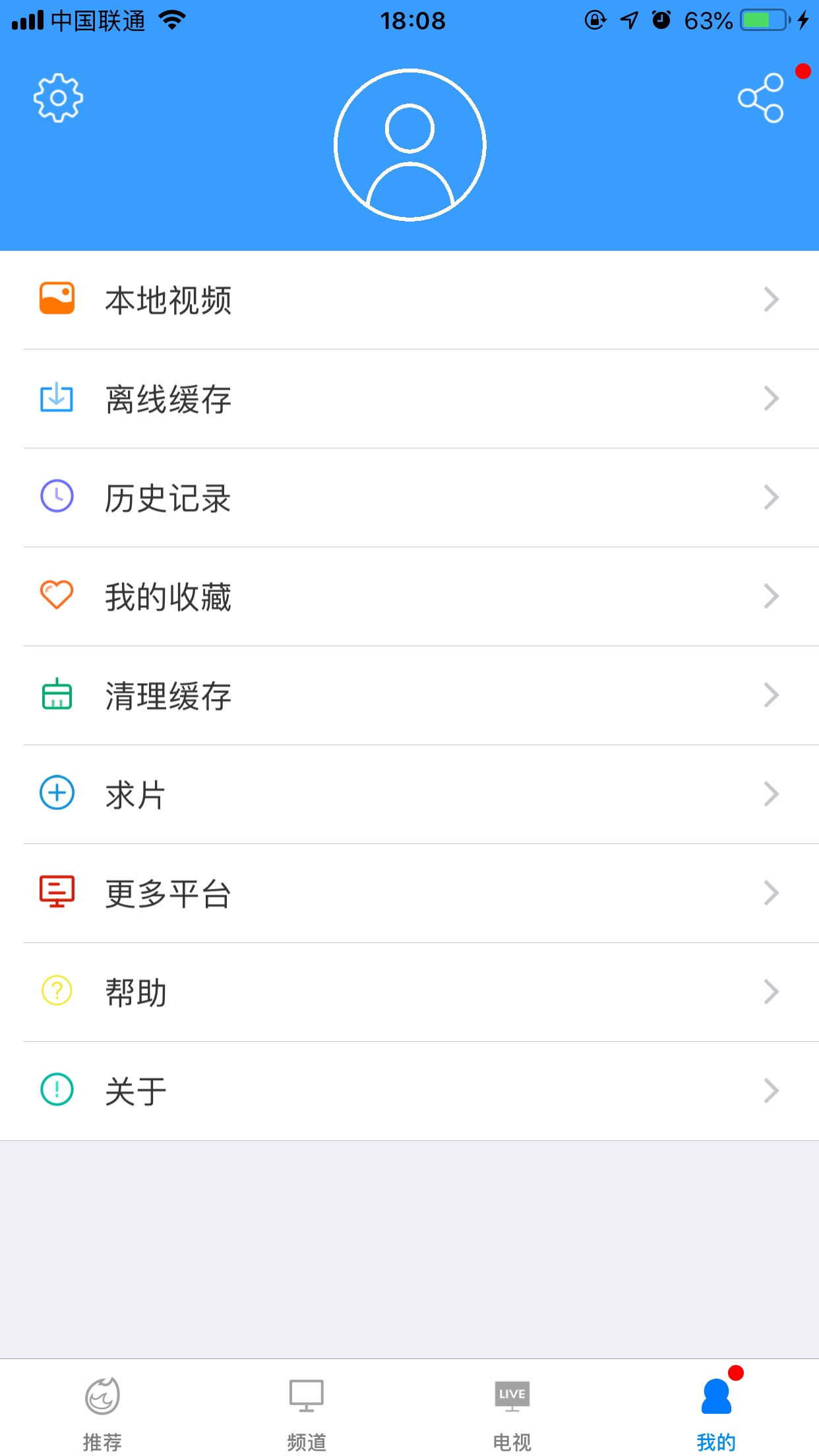Open 求片 to request a video
Image resolution: width=819 pixels, height=1456 pixels.
pos(409,795)
